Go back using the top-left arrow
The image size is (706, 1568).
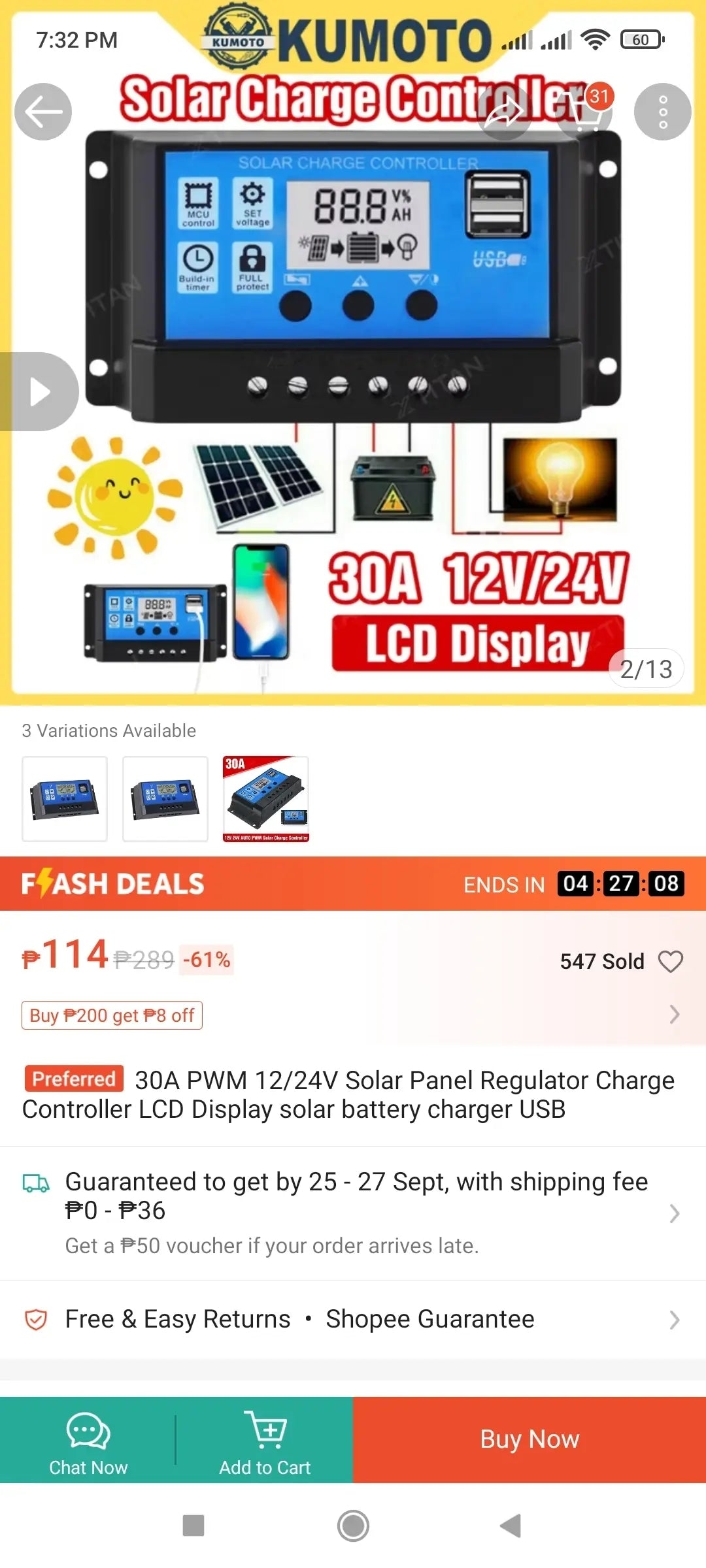tap(43, 112)
